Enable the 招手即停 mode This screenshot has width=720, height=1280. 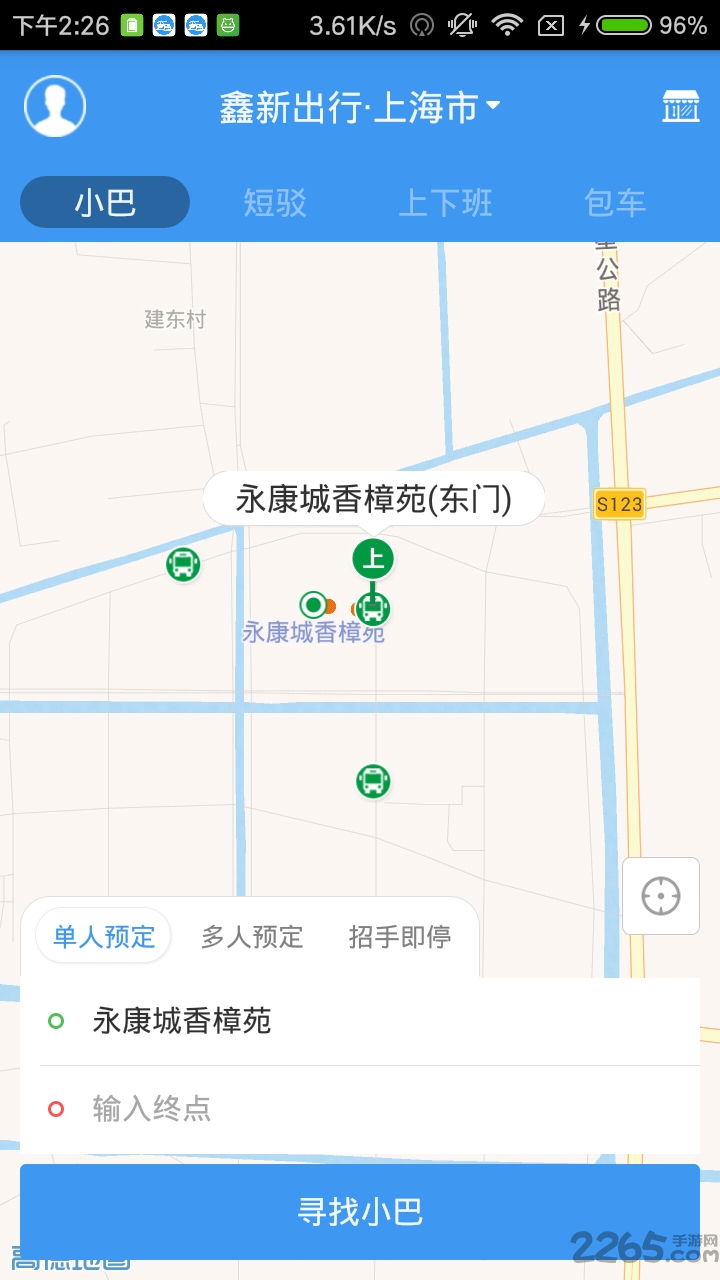pos(400,936)
